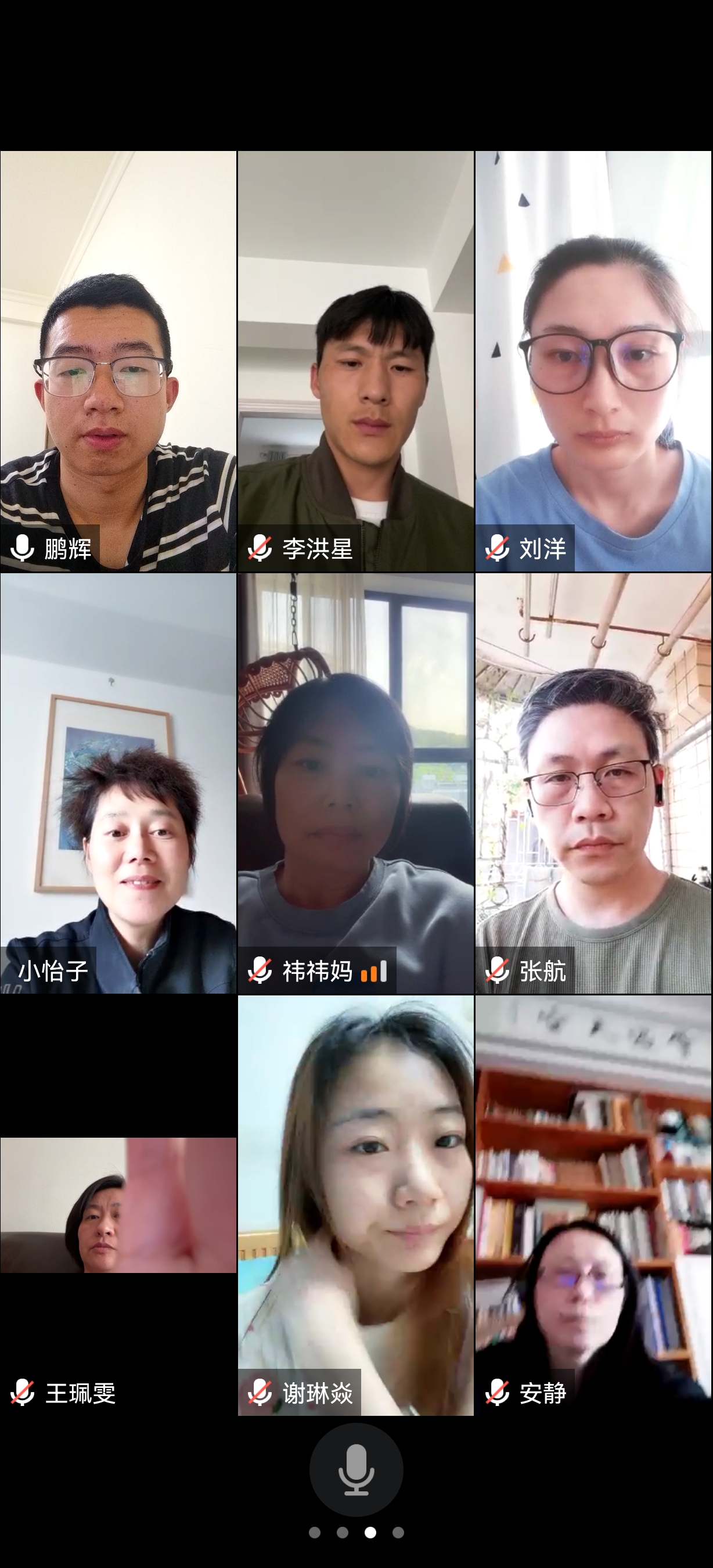The width and height of the screenshot is (713, 1568).
Task: Select 王珮雯's video tile
Action: pos(118,1205)
